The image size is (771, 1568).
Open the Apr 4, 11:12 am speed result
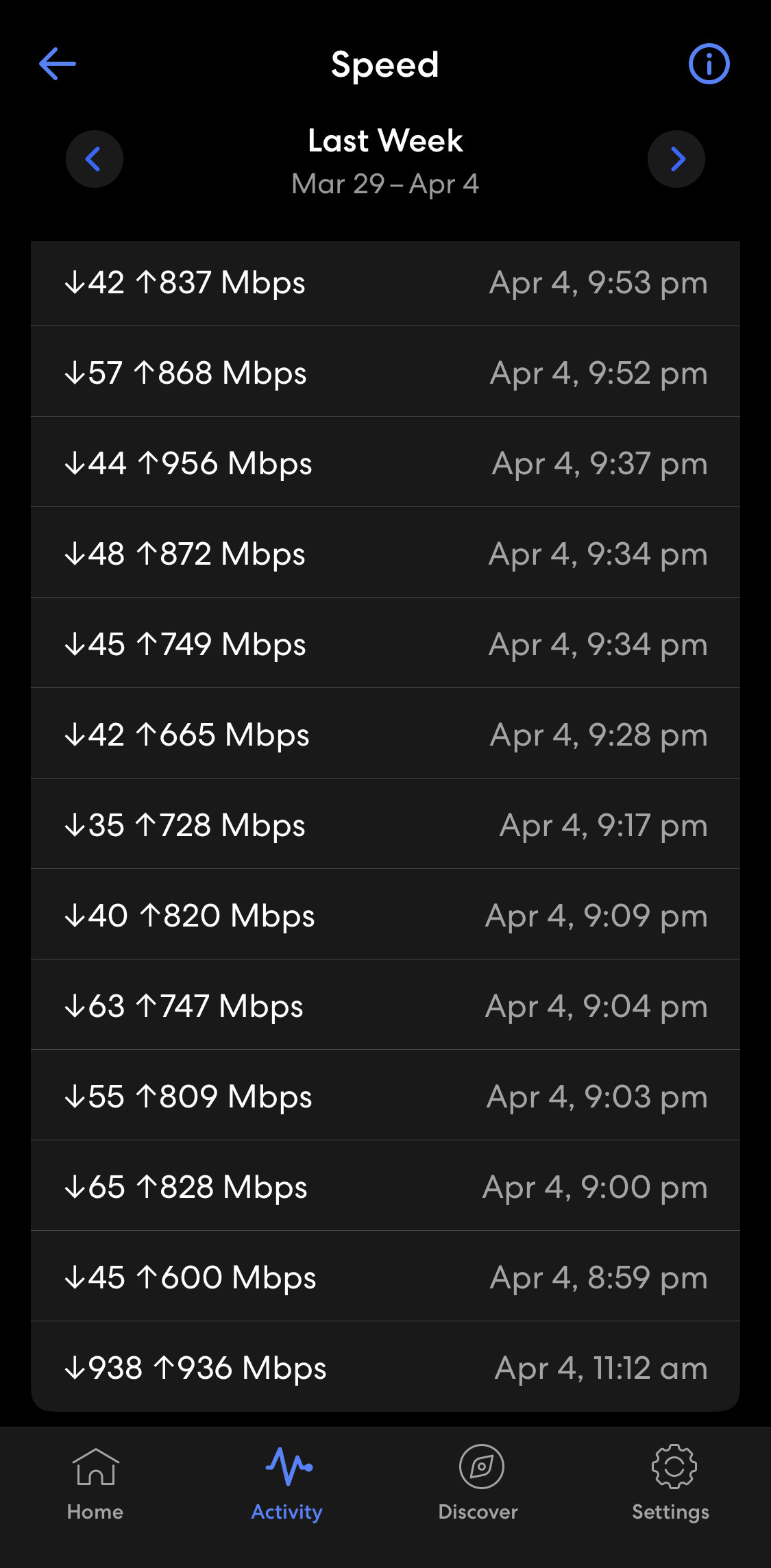[385, 1367]
